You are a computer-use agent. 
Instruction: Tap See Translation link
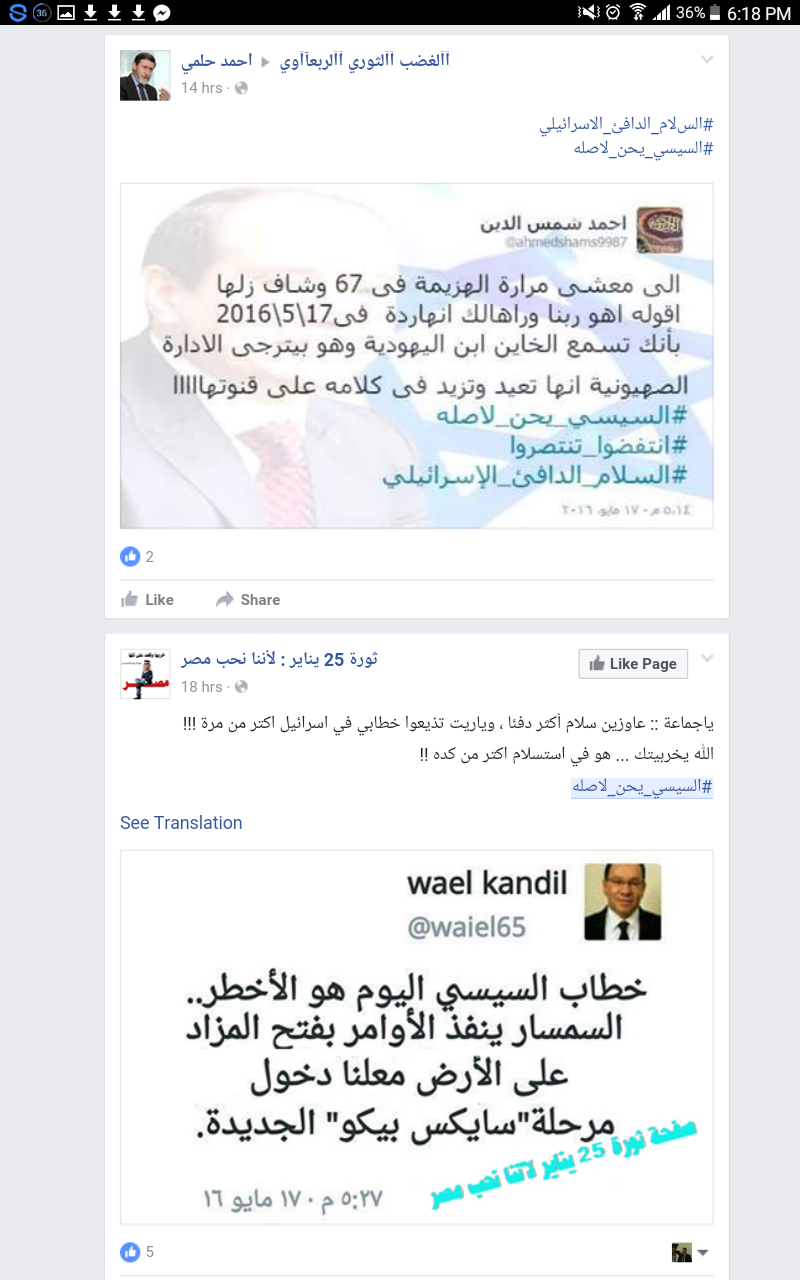click(181, 823)
